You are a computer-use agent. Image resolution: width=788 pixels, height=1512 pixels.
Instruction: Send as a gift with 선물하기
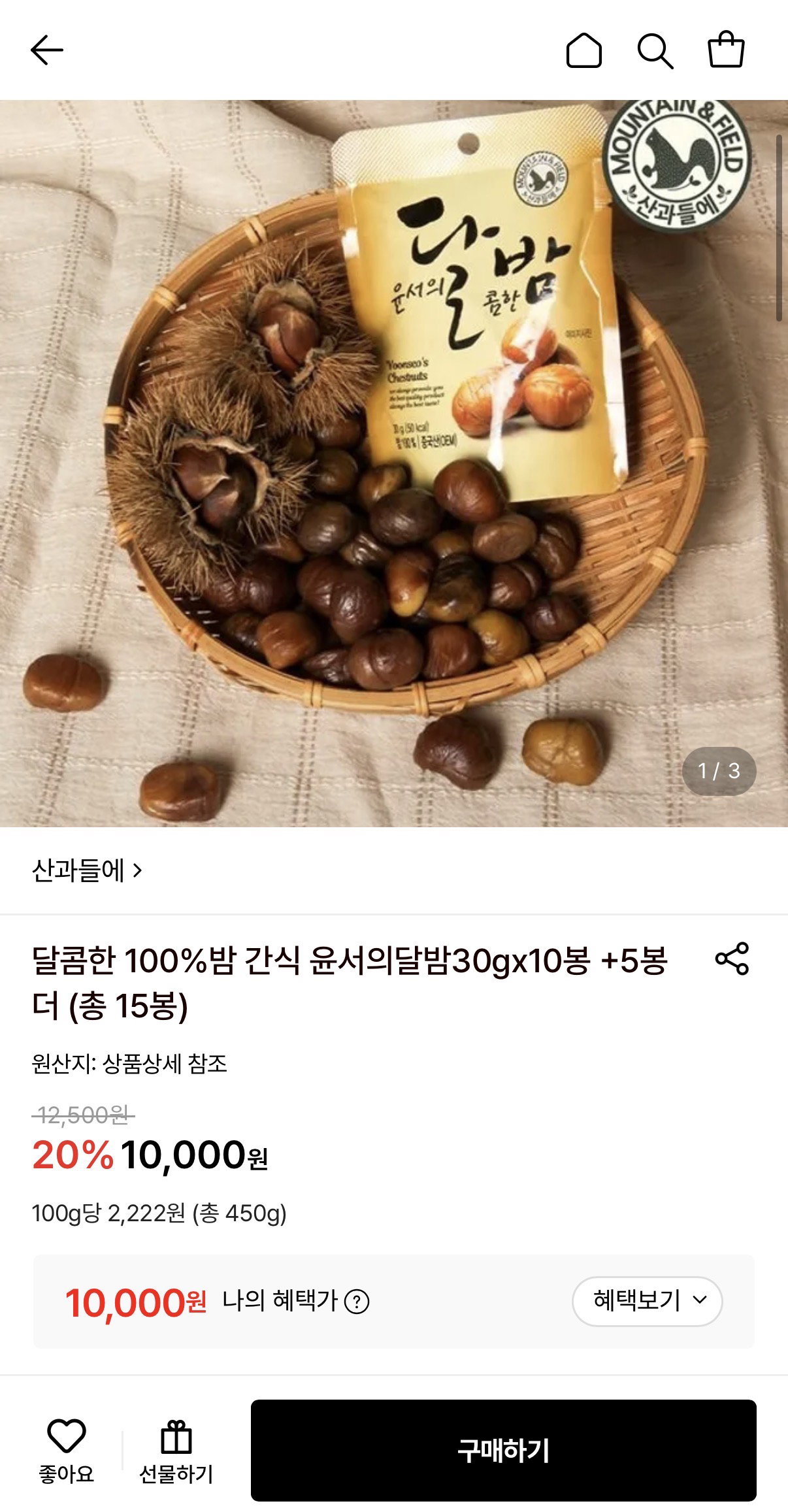pyautogui.click(x=176, y=1451)
